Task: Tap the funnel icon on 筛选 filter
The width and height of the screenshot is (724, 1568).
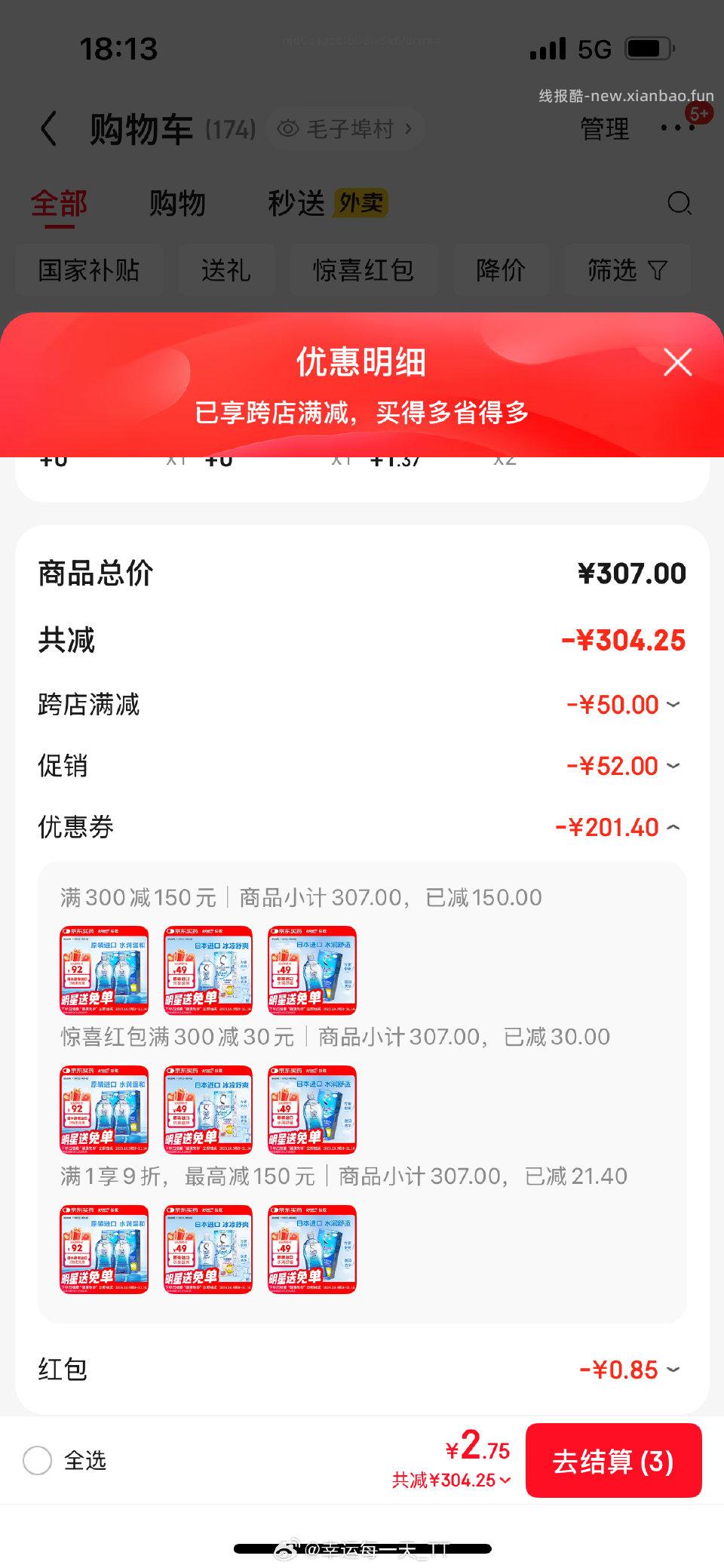Action: coord(658,269)
